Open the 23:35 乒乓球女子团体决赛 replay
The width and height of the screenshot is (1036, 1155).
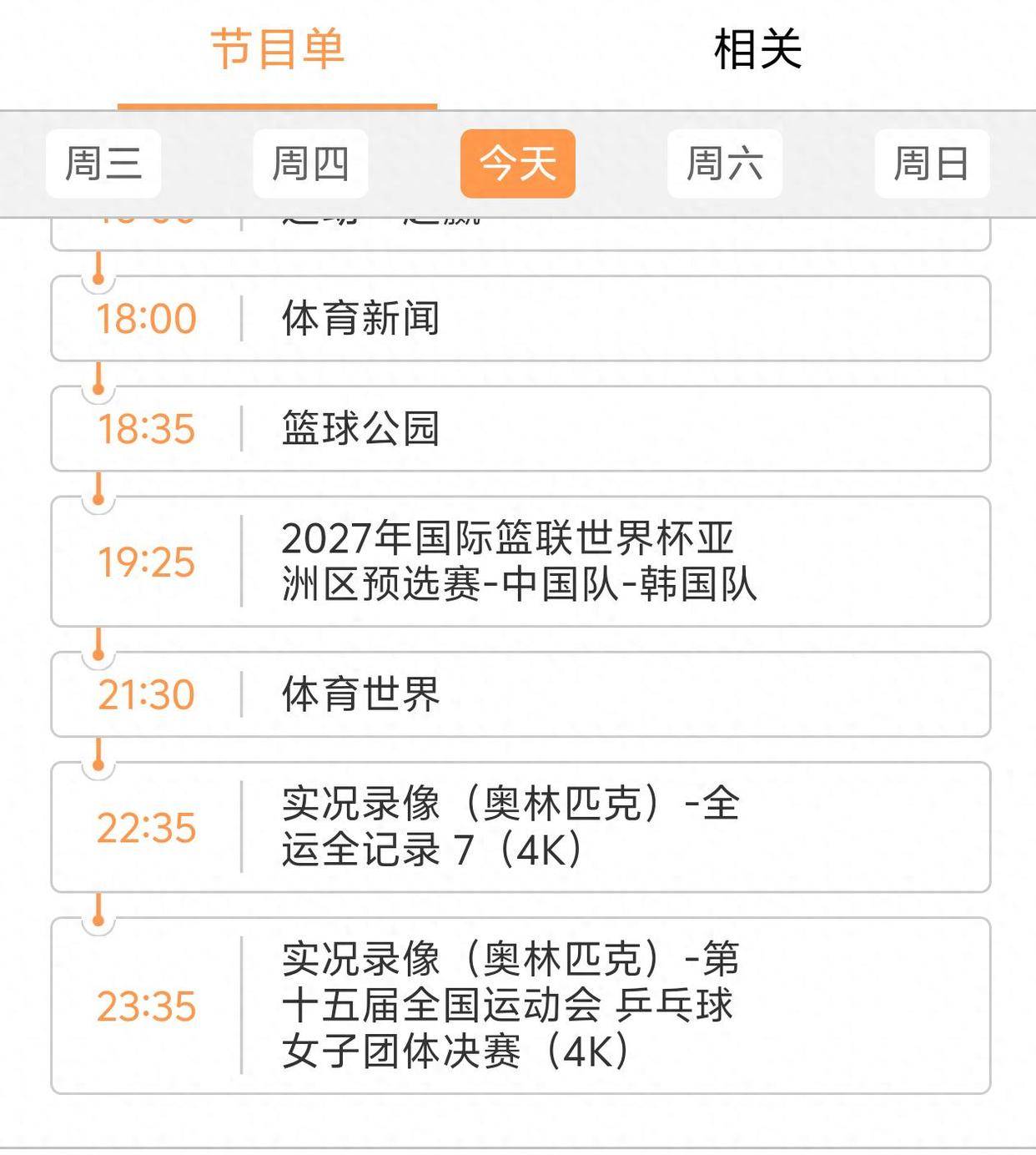(x=521, y=1006)
